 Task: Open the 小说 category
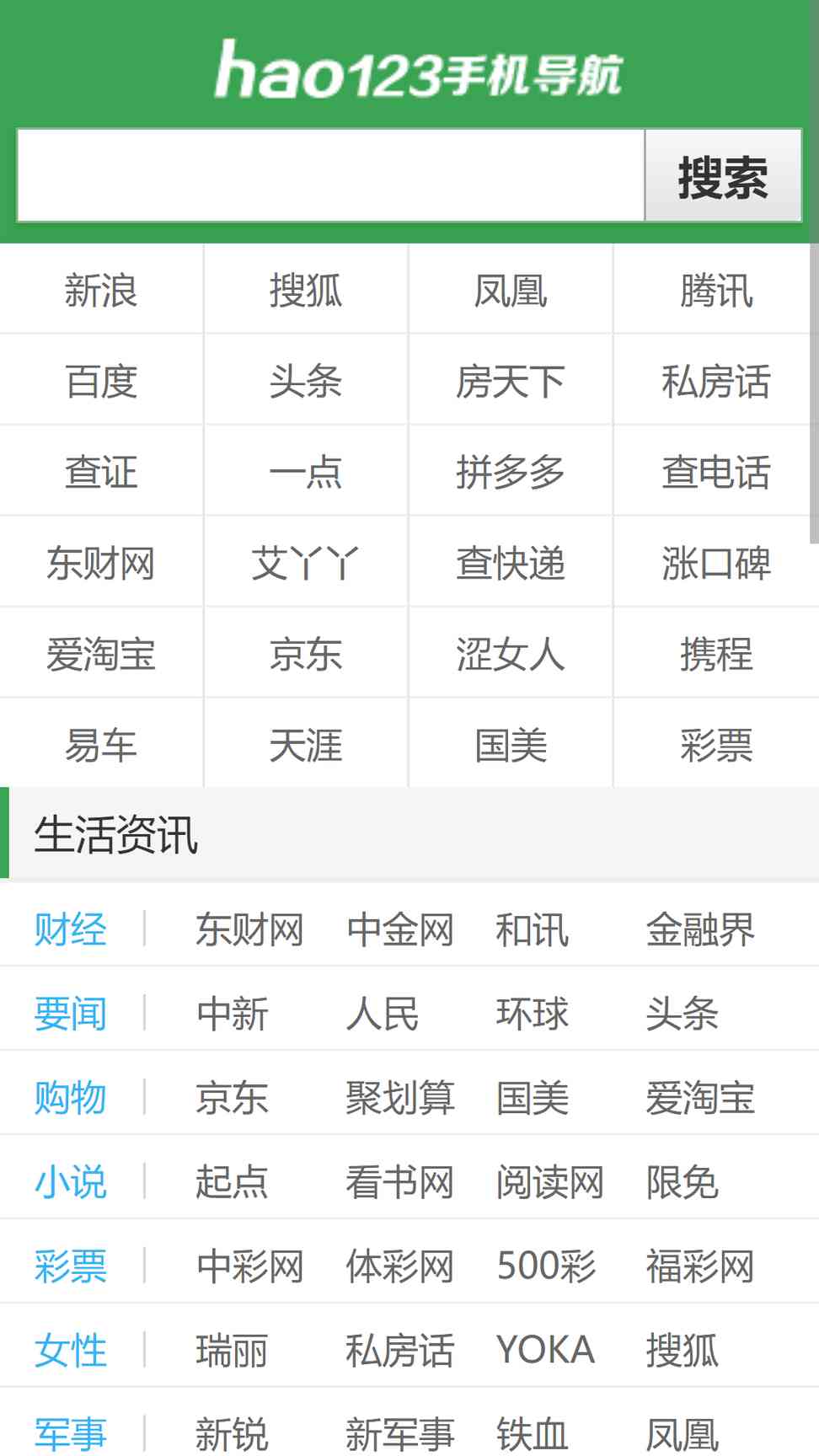(71, 1181)
